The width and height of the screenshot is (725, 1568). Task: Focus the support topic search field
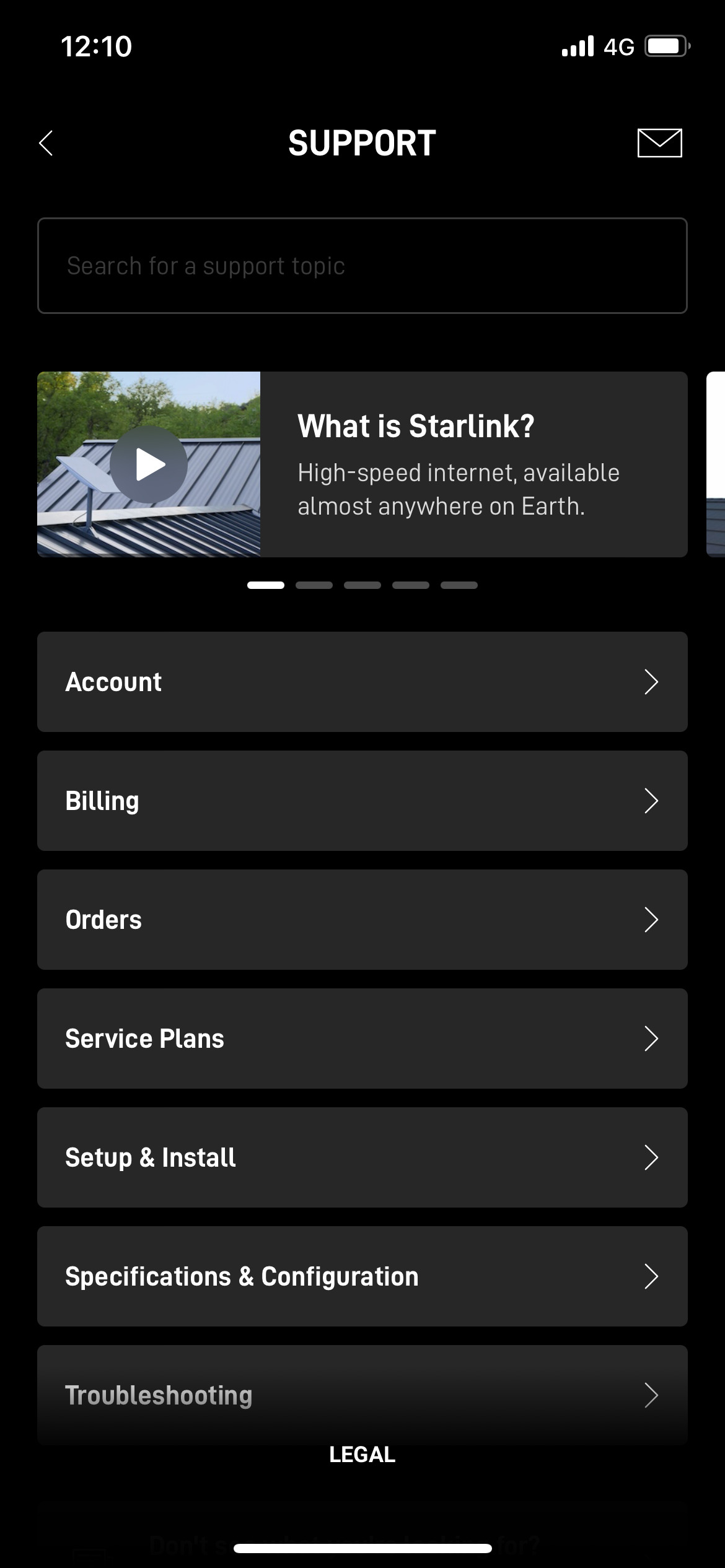tap(362, 266)
